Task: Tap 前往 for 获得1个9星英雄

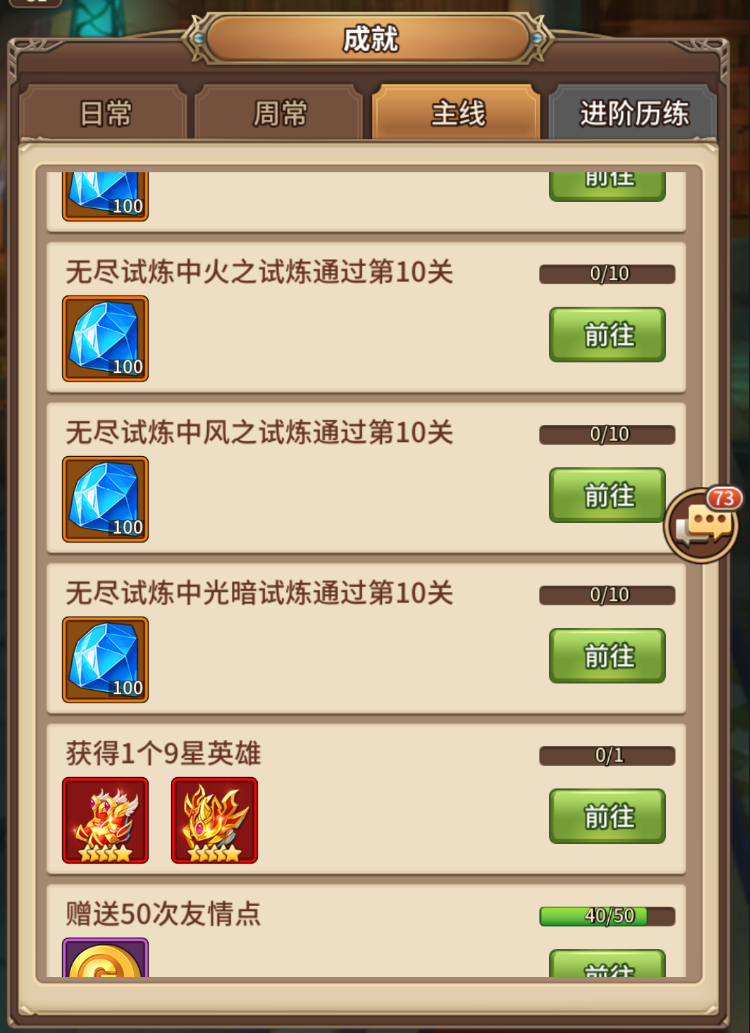Action: tap(607, 816)
